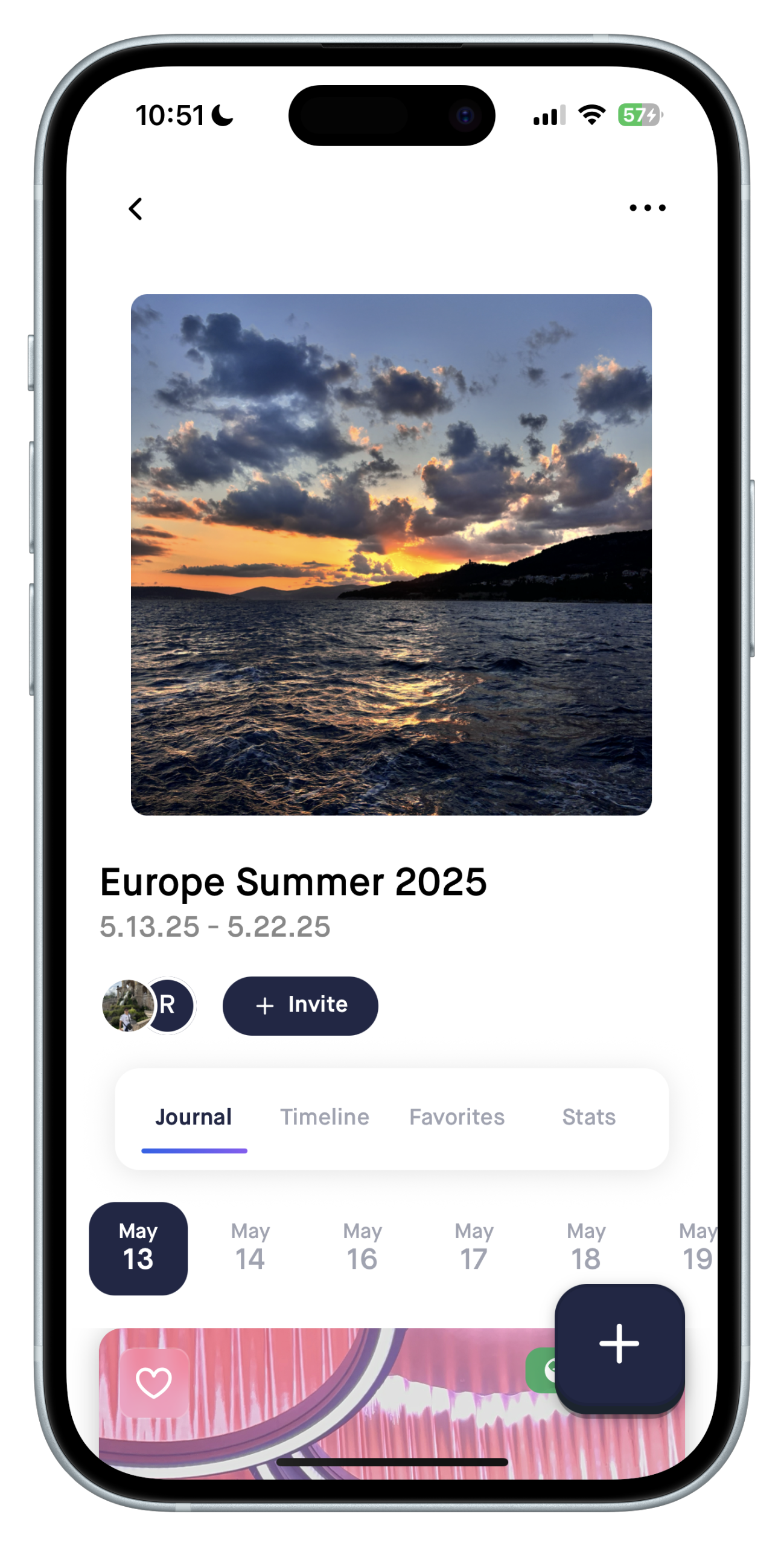Select May 13 in the date strip

[138, 1248]
